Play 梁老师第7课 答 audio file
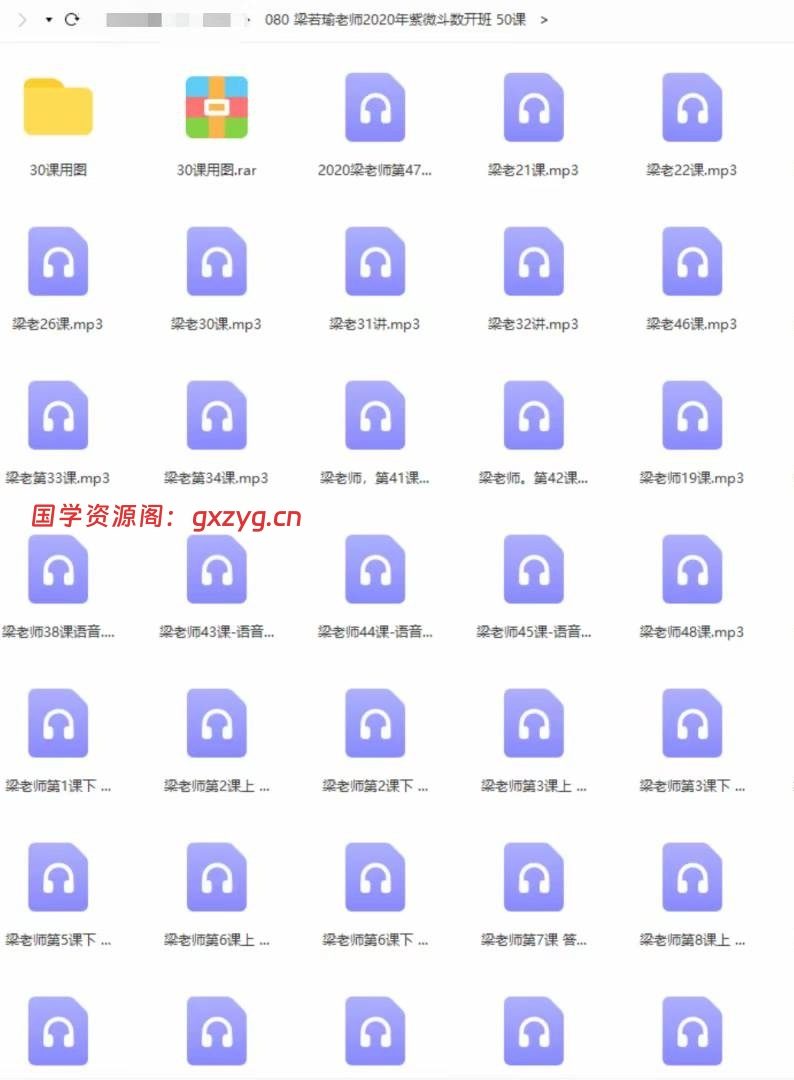 point(533,878)
